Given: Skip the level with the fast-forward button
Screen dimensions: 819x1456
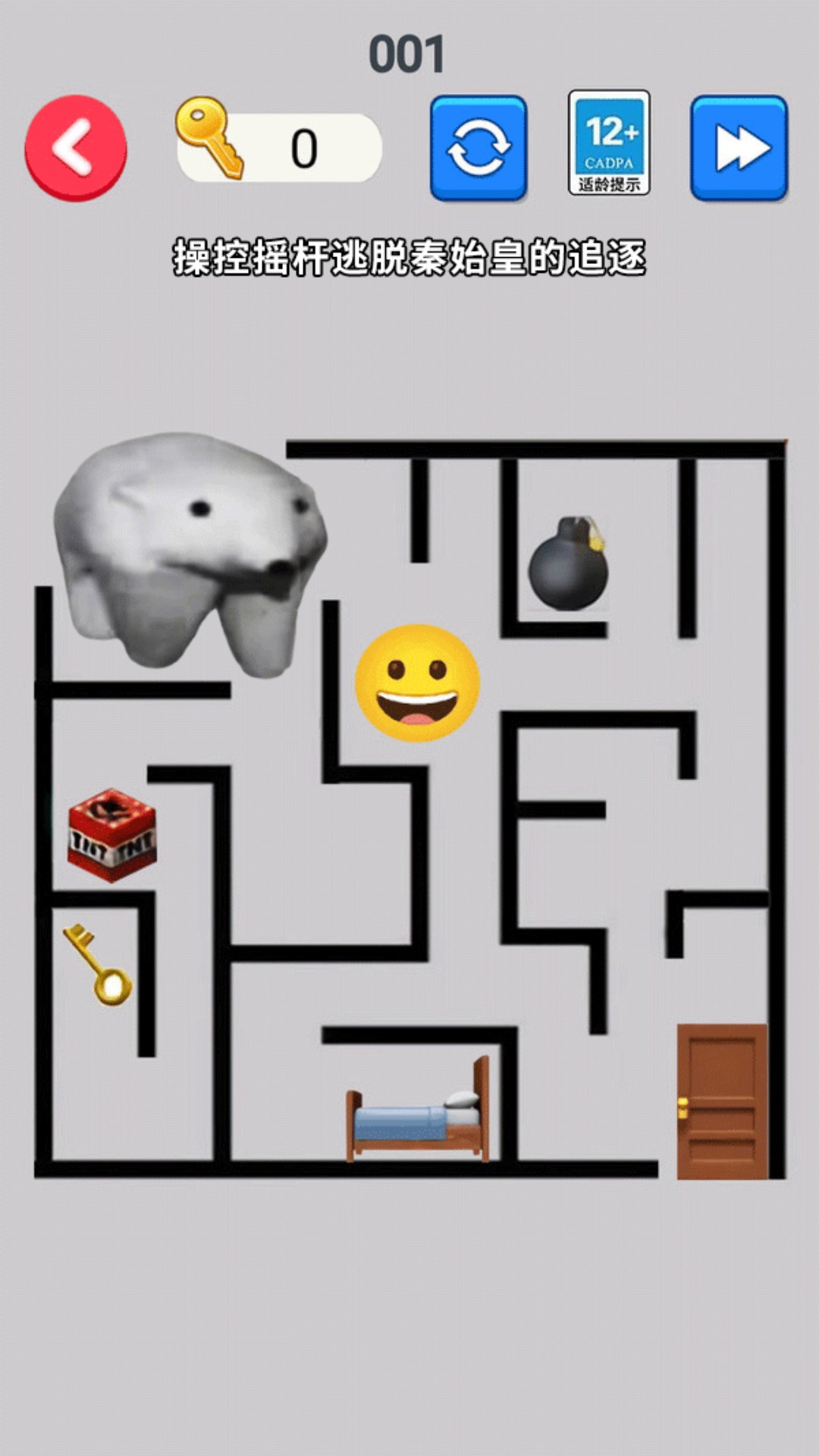Looking at the screenshot, I should (x=739, y=148).
